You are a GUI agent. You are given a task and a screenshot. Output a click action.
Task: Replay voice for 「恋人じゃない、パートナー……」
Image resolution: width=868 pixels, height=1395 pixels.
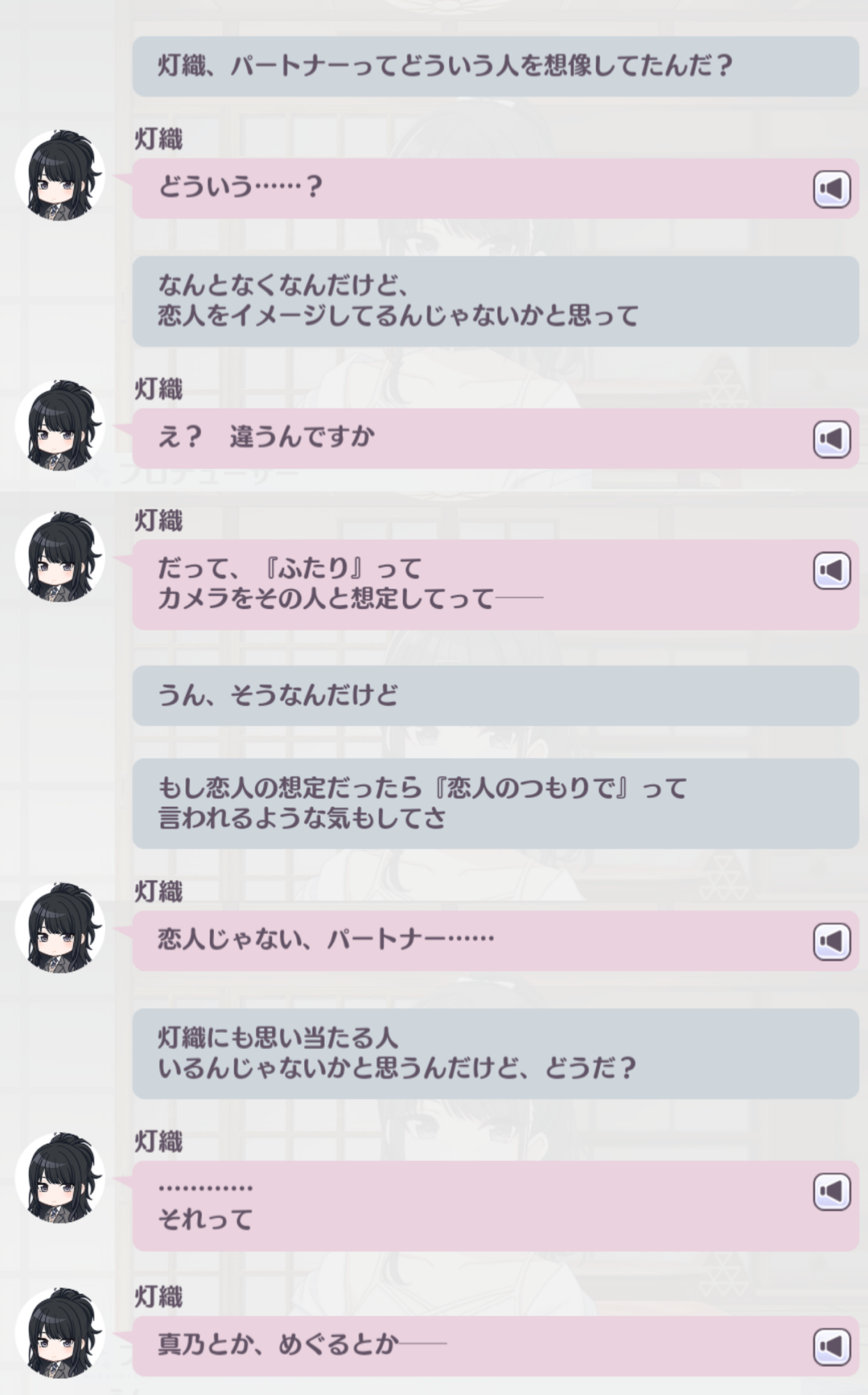(831, 941)
